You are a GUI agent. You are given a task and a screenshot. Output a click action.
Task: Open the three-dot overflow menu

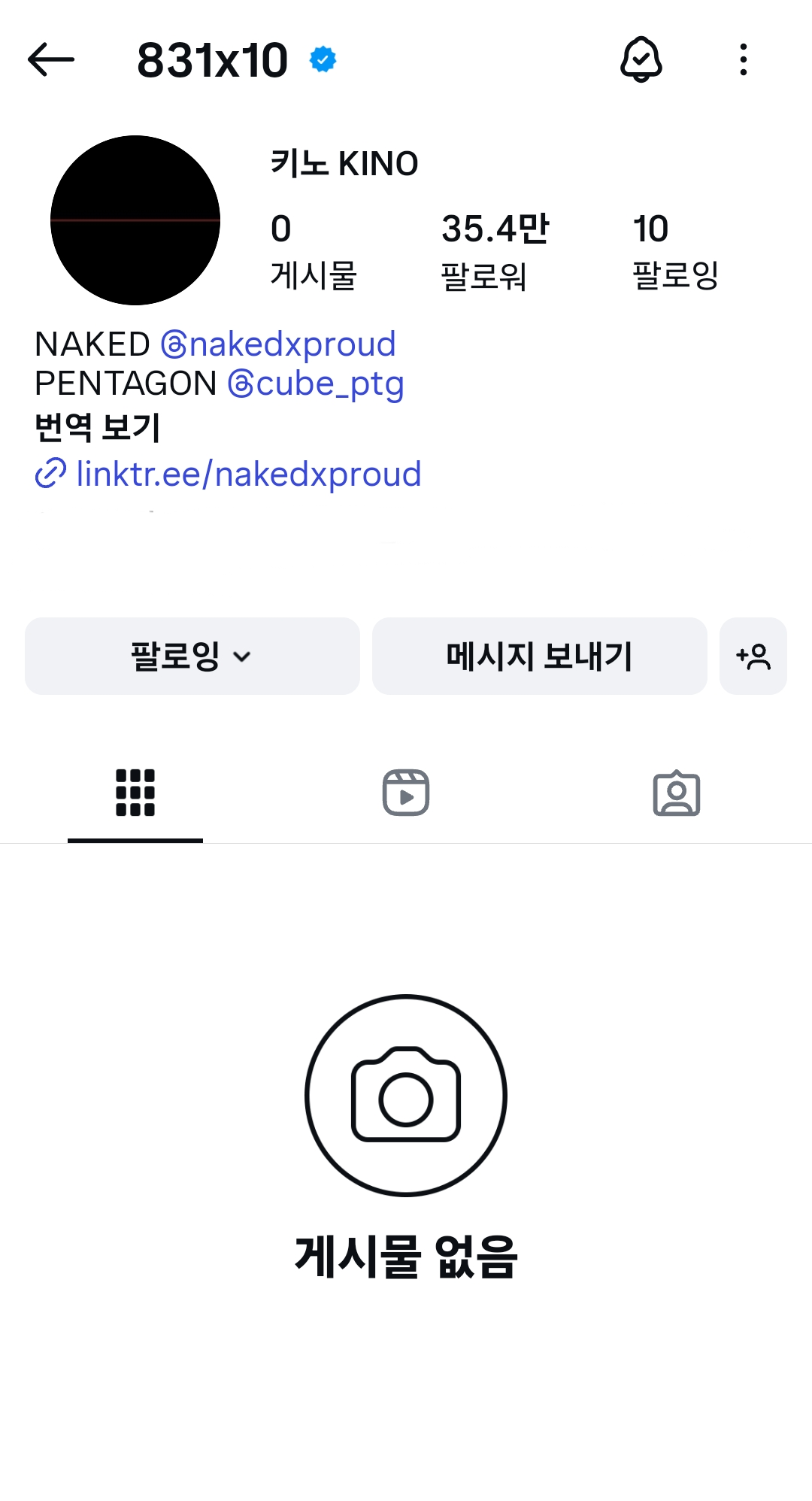coord(743,59)
